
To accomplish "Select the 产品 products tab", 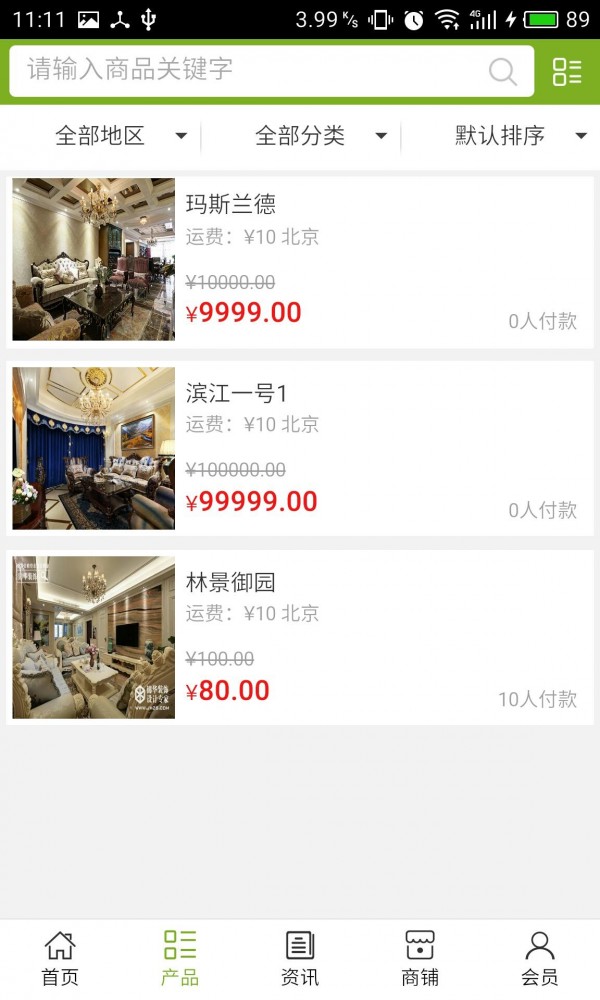I will click(x=180, y=958).
